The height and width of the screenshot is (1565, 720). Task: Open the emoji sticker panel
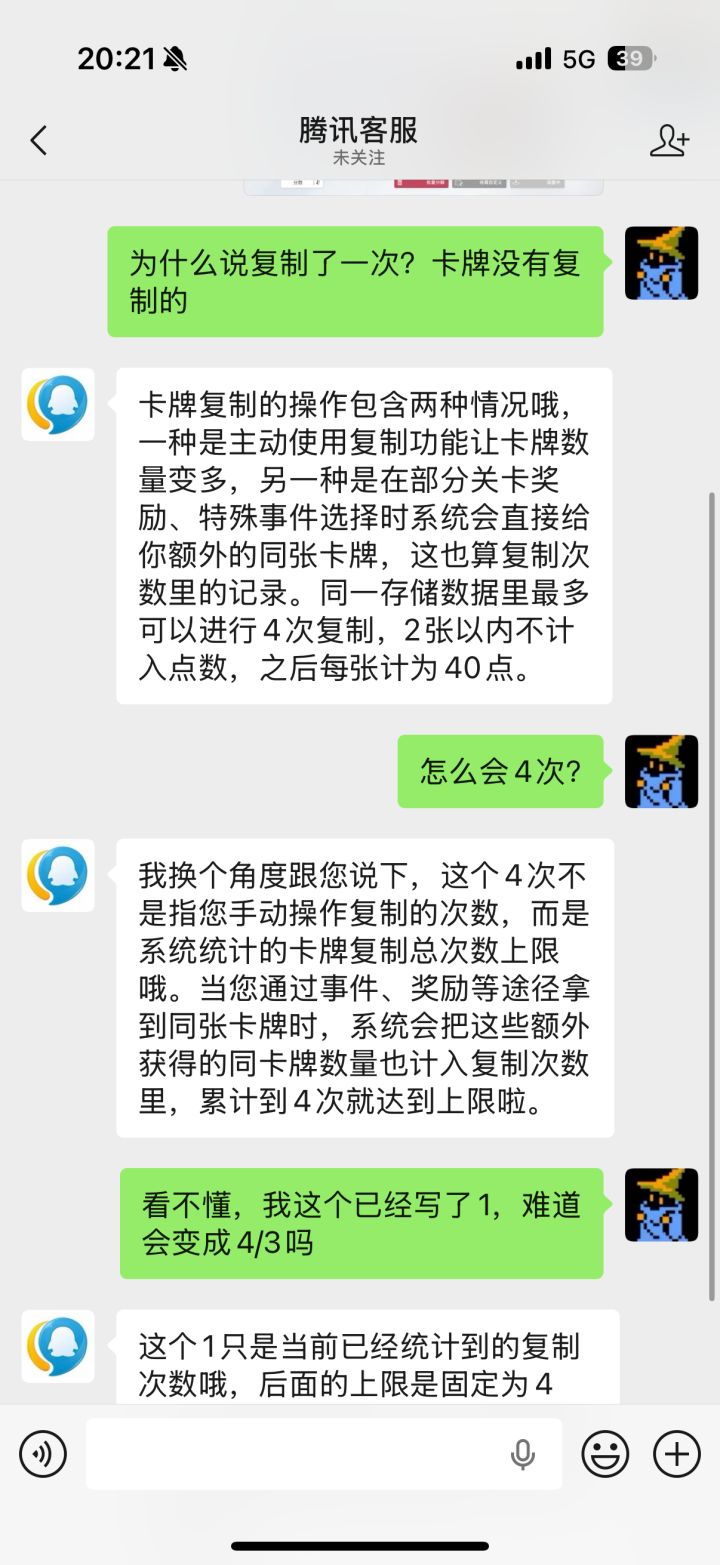click(x=605, y=1454)
